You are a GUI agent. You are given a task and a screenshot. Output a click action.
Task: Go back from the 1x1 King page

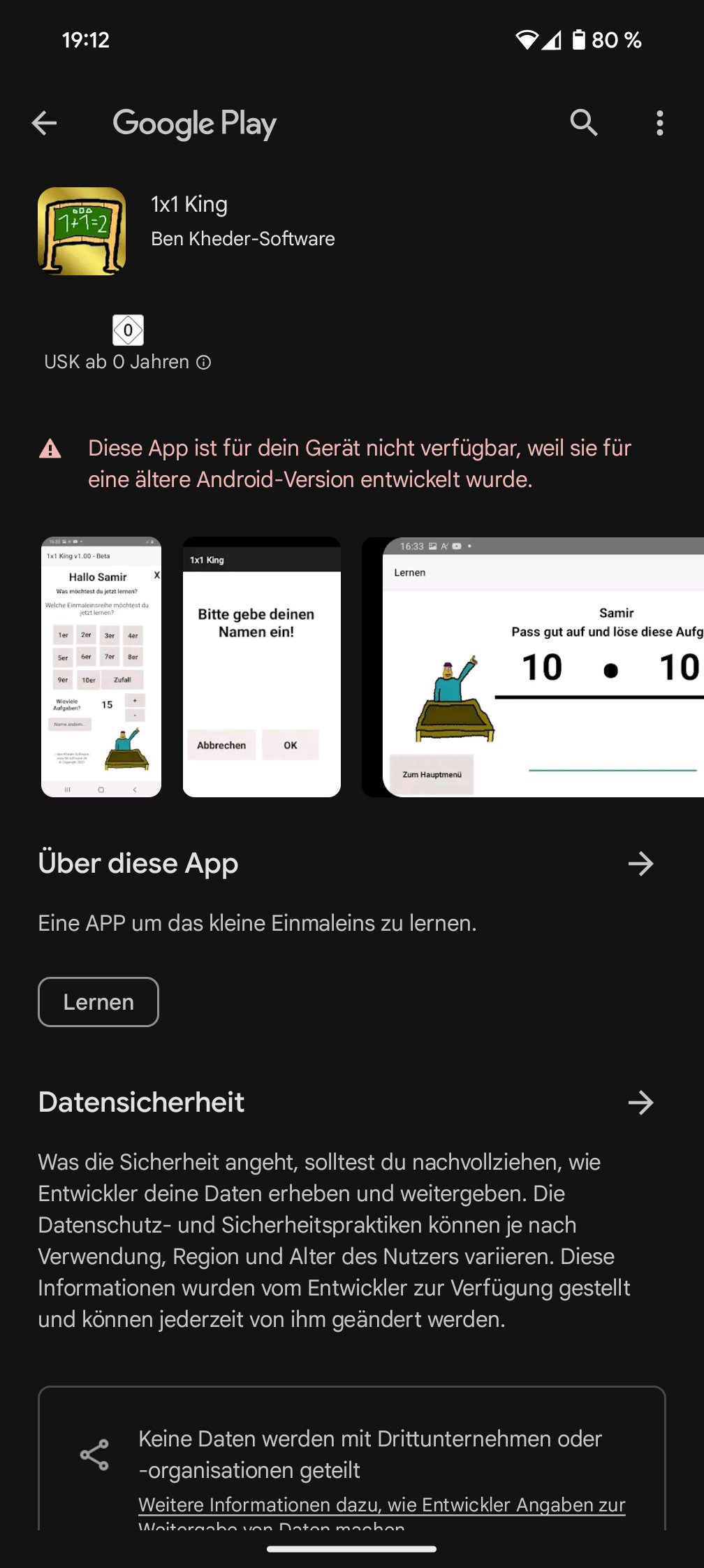(44, 124)
